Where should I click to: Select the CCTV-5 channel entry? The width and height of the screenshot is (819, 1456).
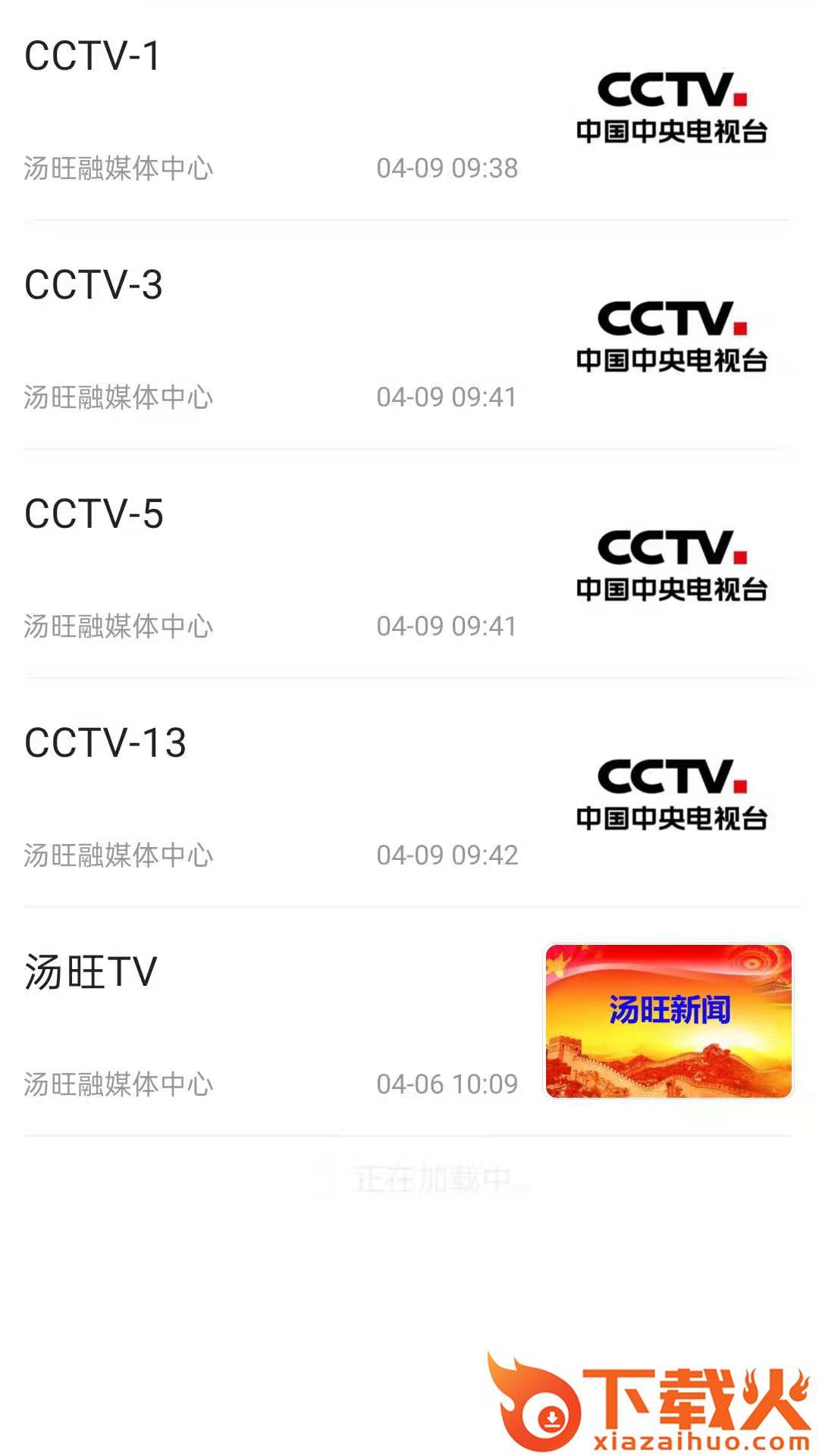(409, 564)
